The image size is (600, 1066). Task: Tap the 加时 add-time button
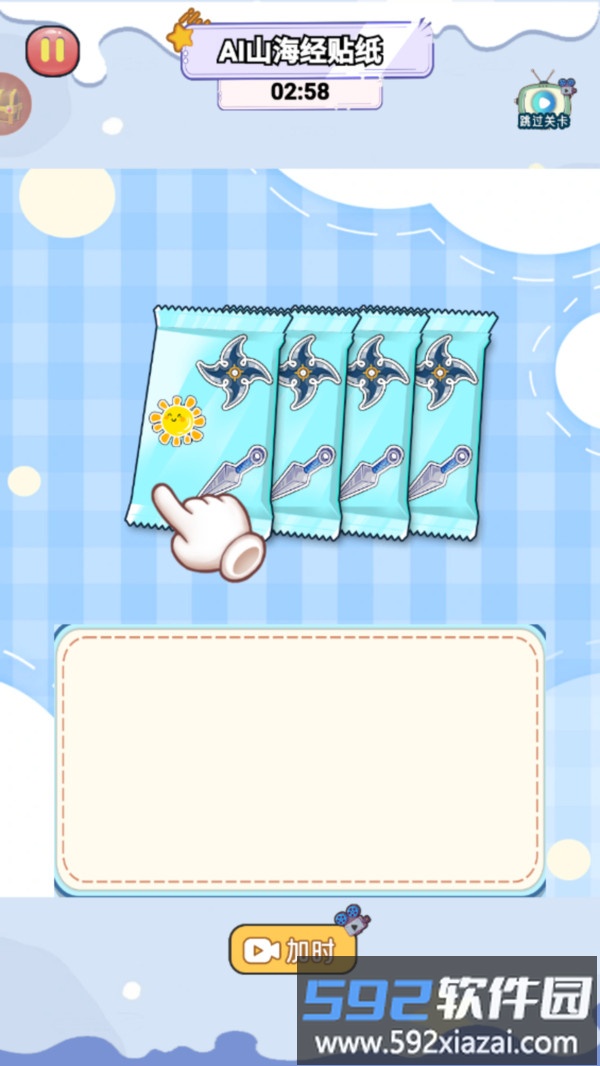point(293,949)
